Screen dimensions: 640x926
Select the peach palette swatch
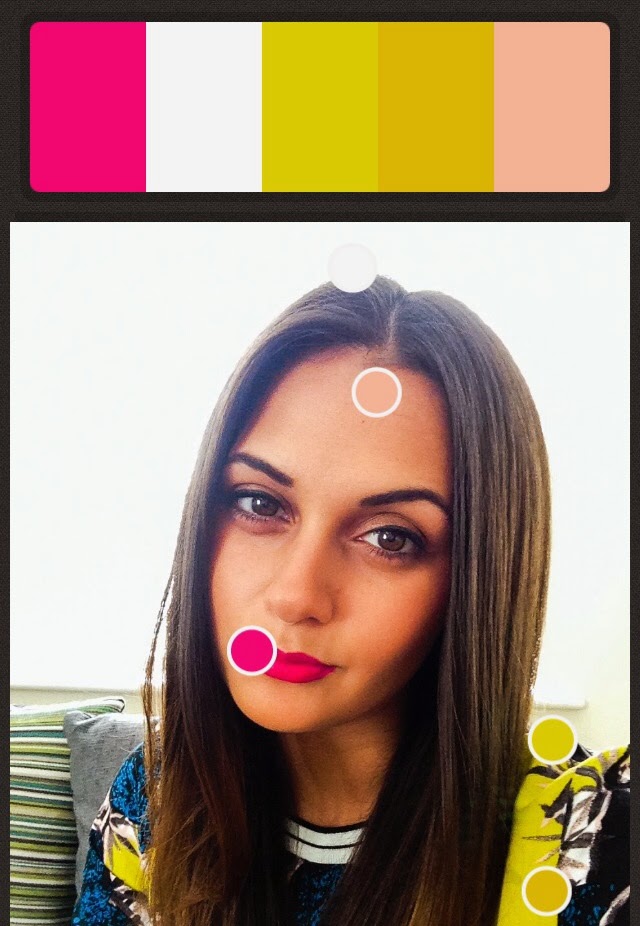551,107
